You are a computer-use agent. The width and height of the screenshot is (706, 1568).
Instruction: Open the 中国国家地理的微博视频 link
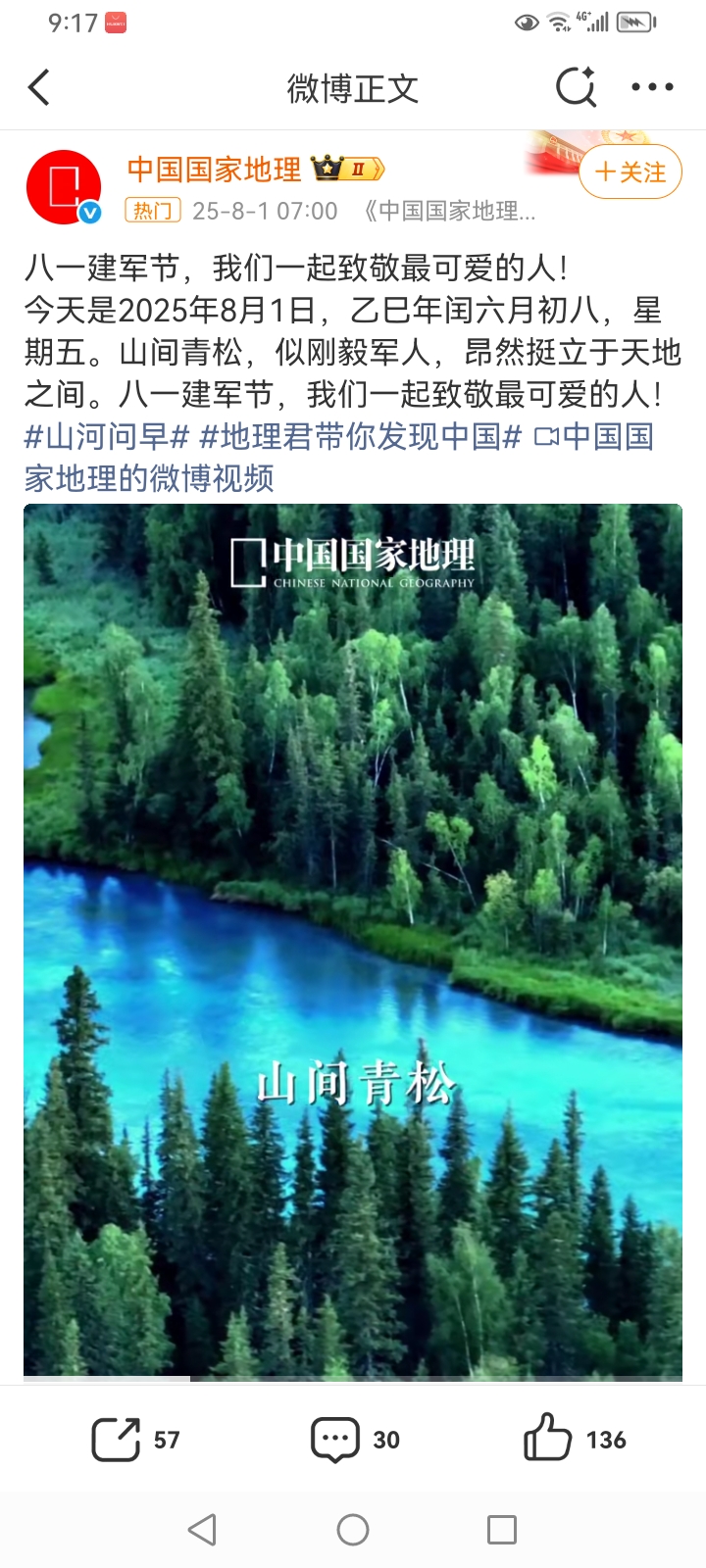click(147, 478)
